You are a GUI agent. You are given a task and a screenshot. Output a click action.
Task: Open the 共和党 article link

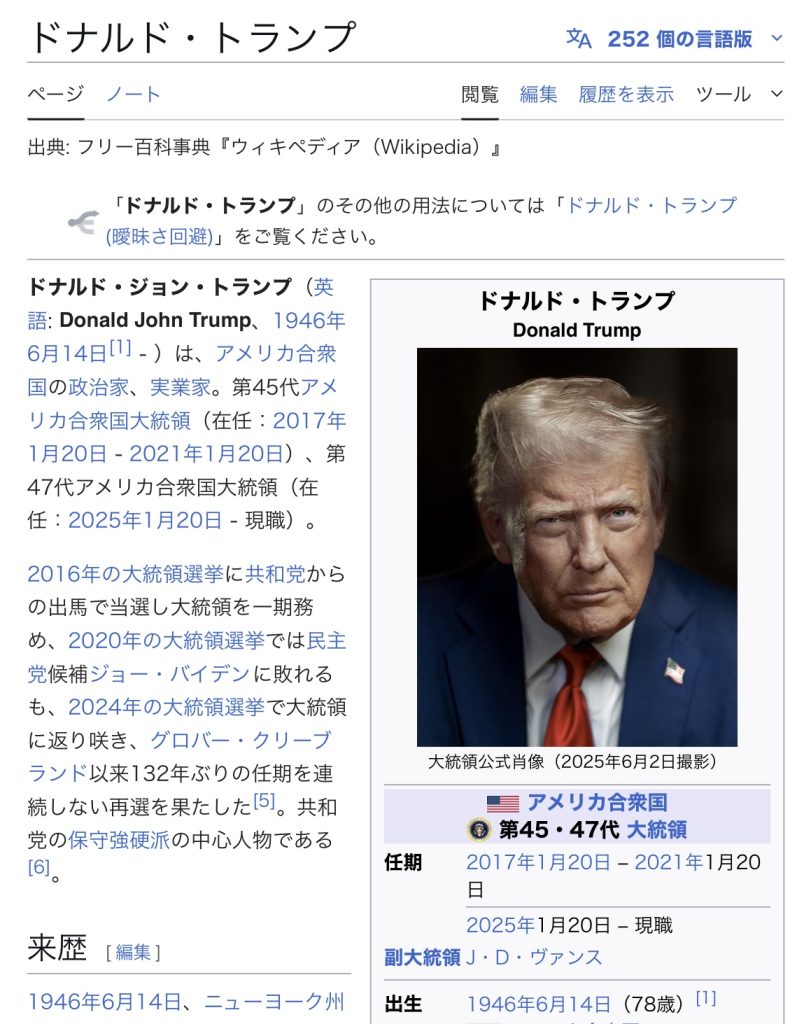coord(268,574)
